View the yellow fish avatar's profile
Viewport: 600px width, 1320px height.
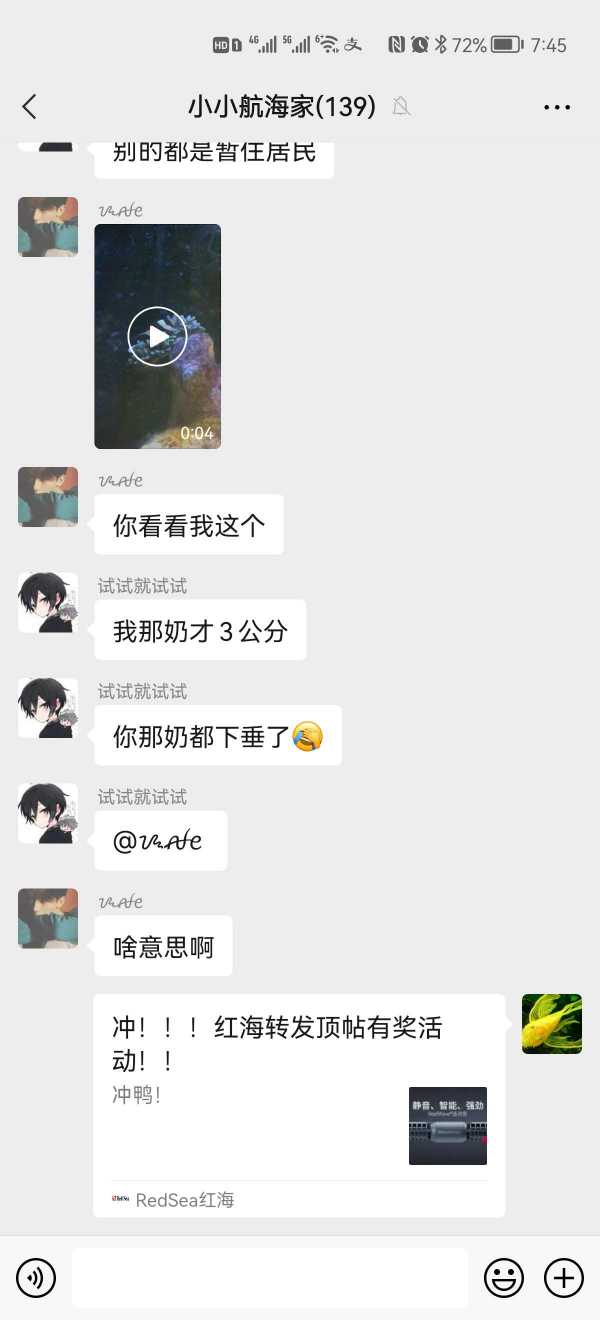coord(552,1024)
